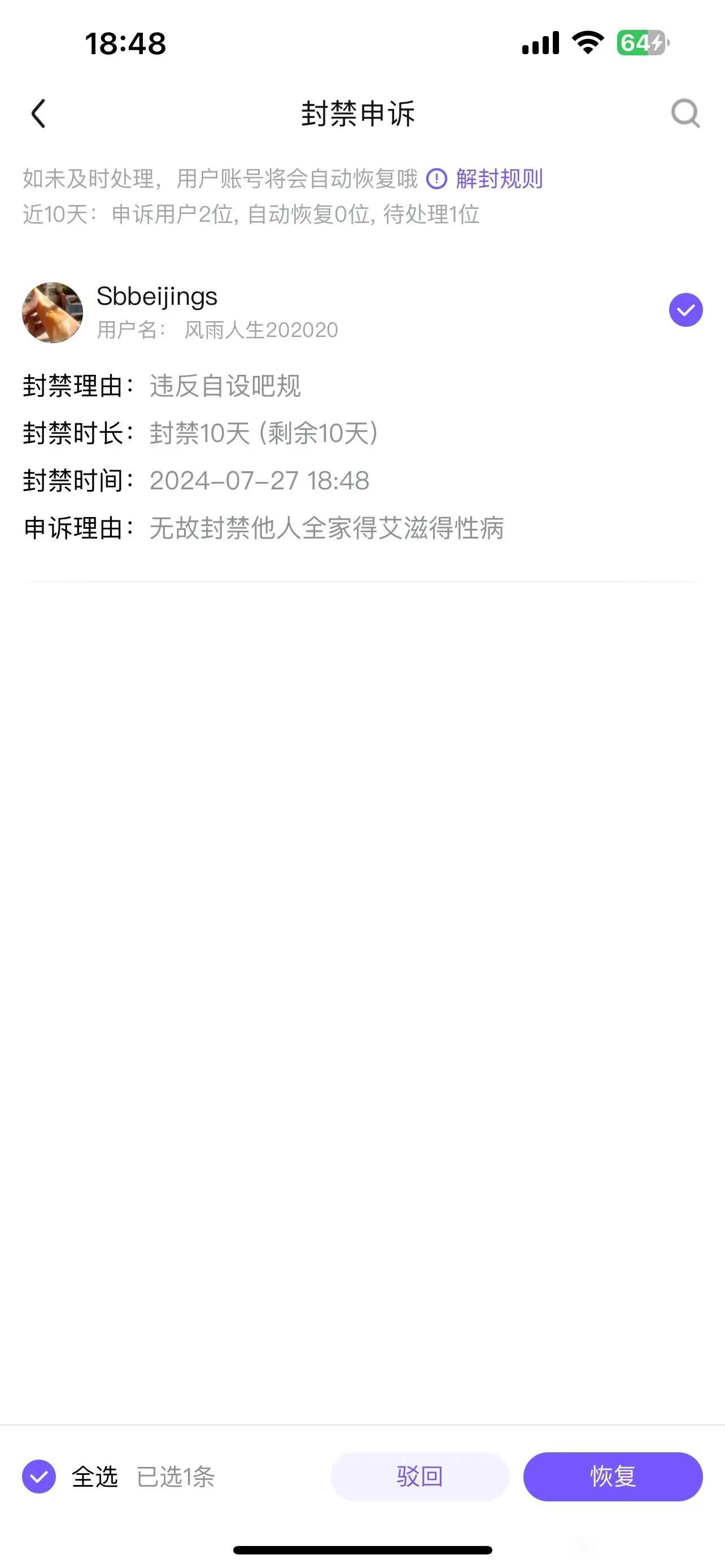Uncheck the Sbbeijings appeal checkbox
The image size is (725, 1568).
685,310
